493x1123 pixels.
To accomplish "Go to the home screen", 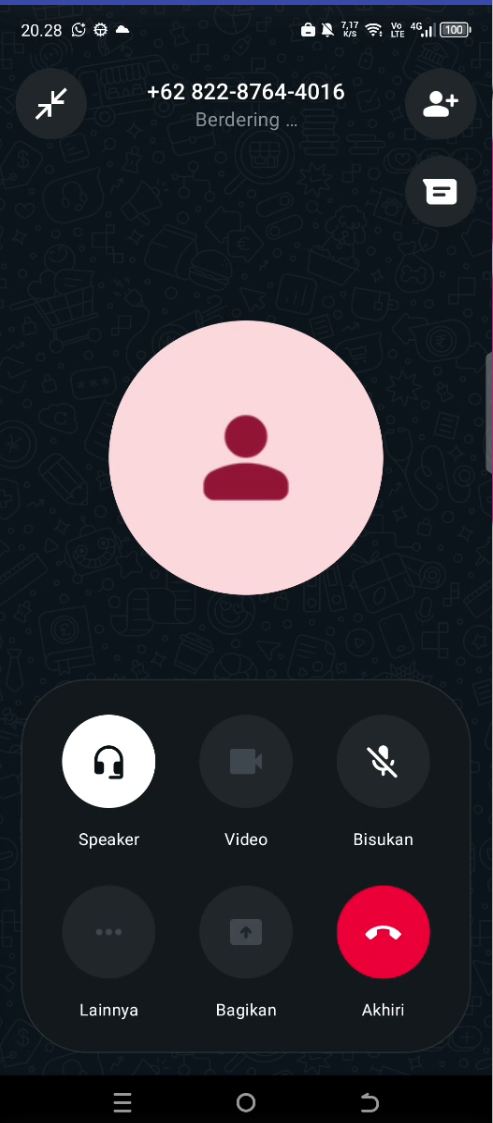I will pos(246,1102).
